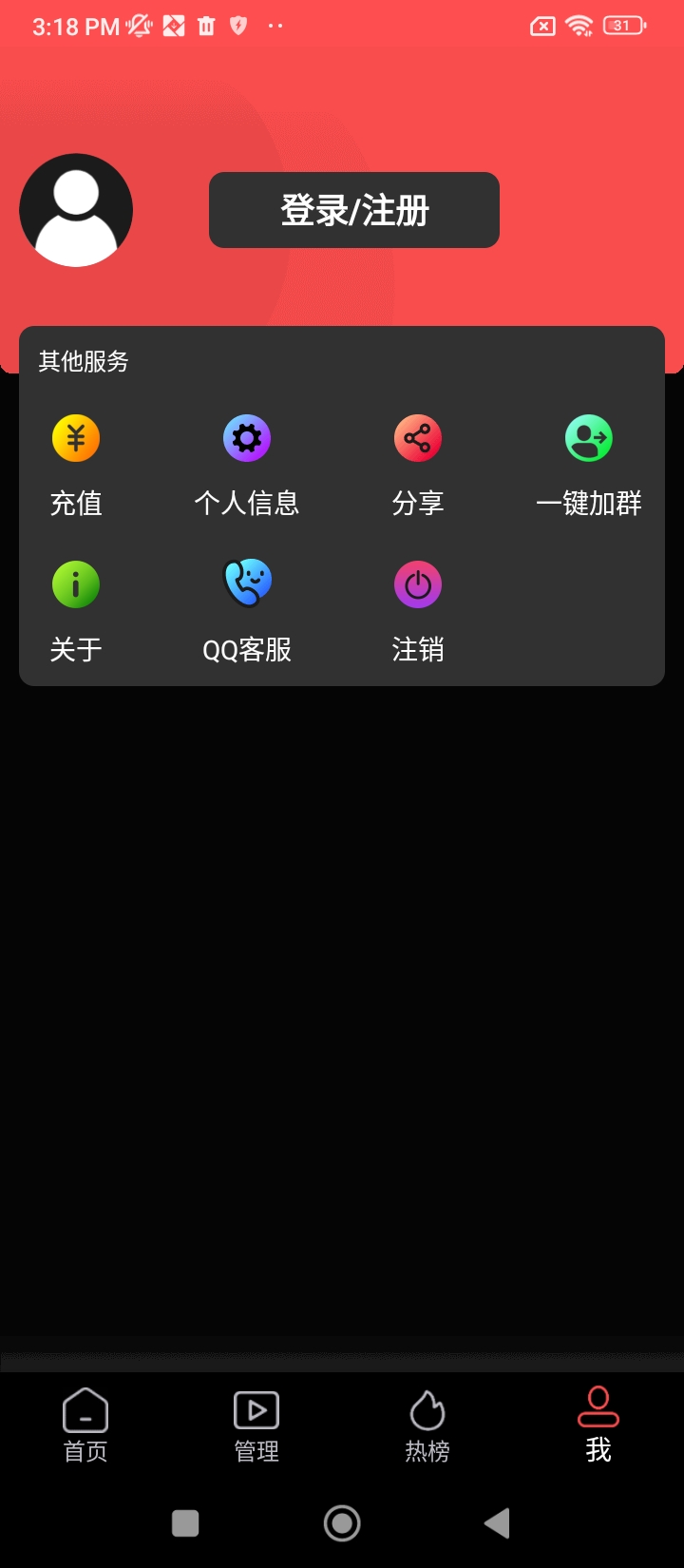The width and height of the screenshot is (684, 1568).
Task: Open the 关于 about page
Action: pos(76,610)
